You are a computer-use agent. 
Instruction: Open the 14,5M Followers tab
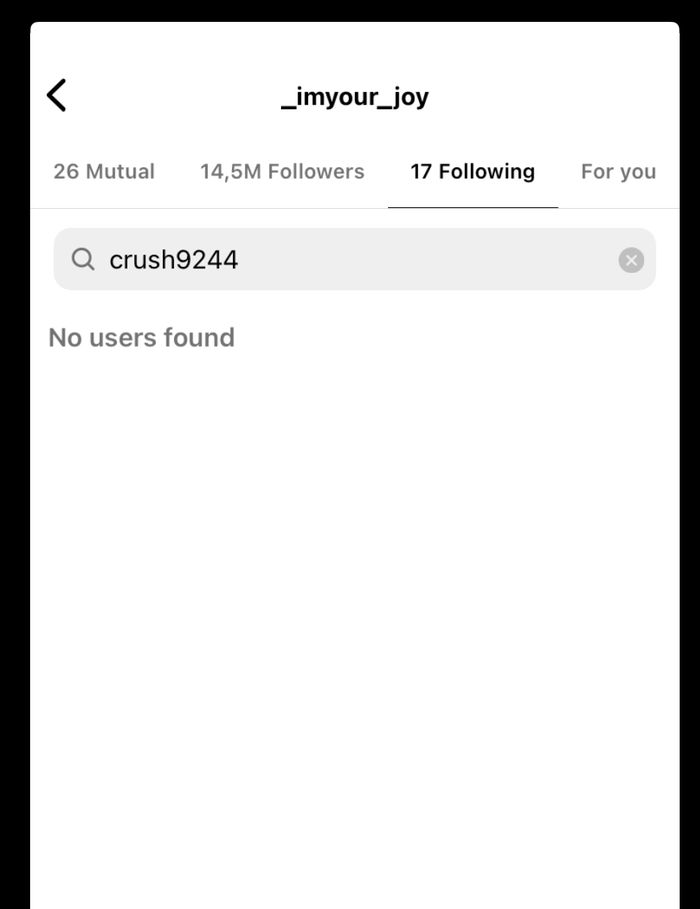[x=282, y=172]
